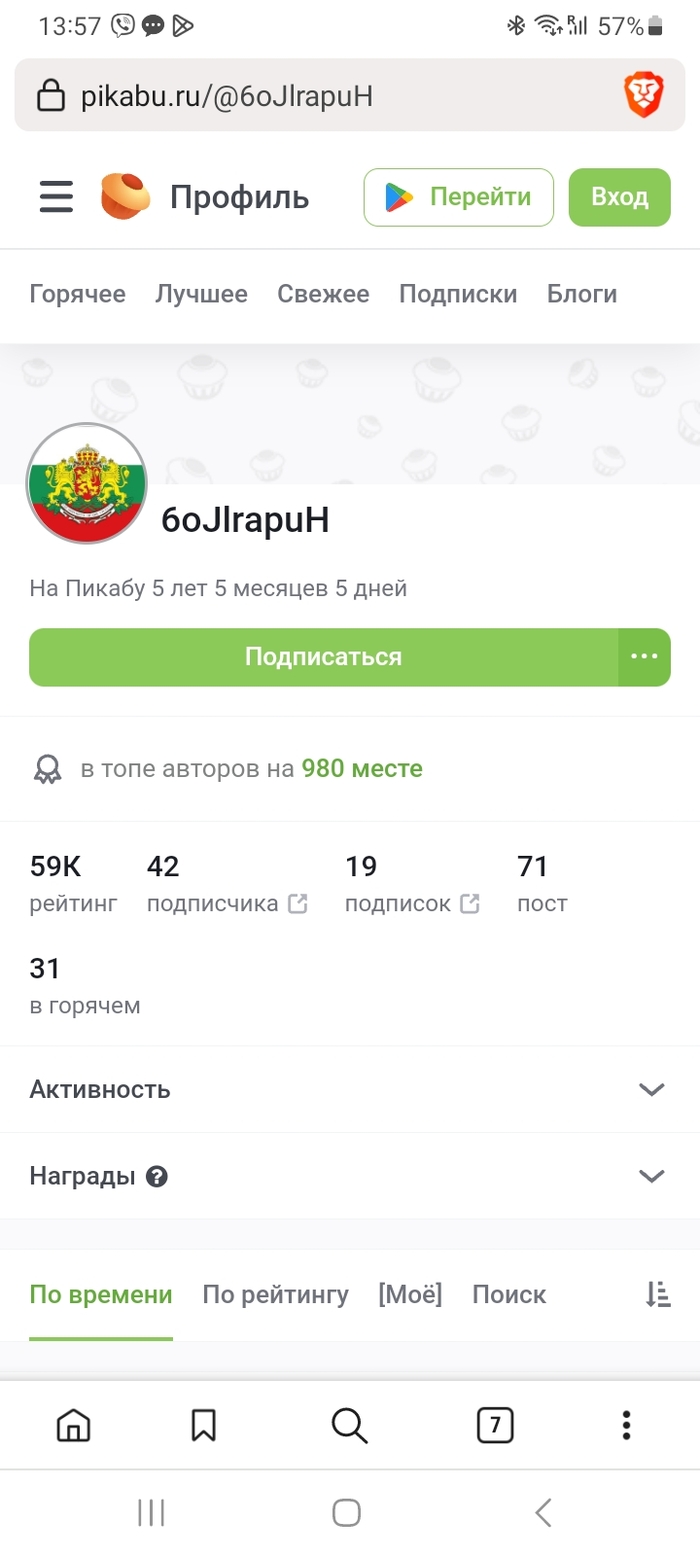Viewport: 700px width, 1556px height.
Task: Sort posts По рейтингу
Action: click(275, 1295)
